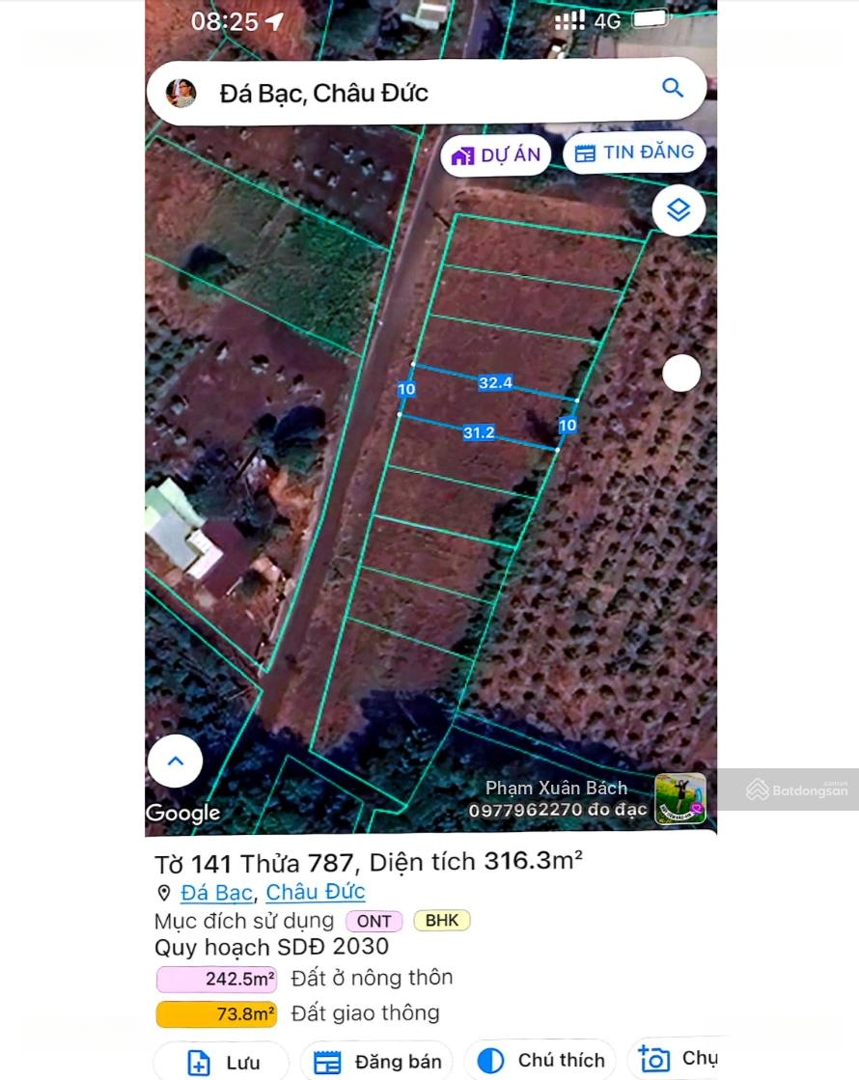
Task: Open the Đá Bạc link
Action: point(216,892)
